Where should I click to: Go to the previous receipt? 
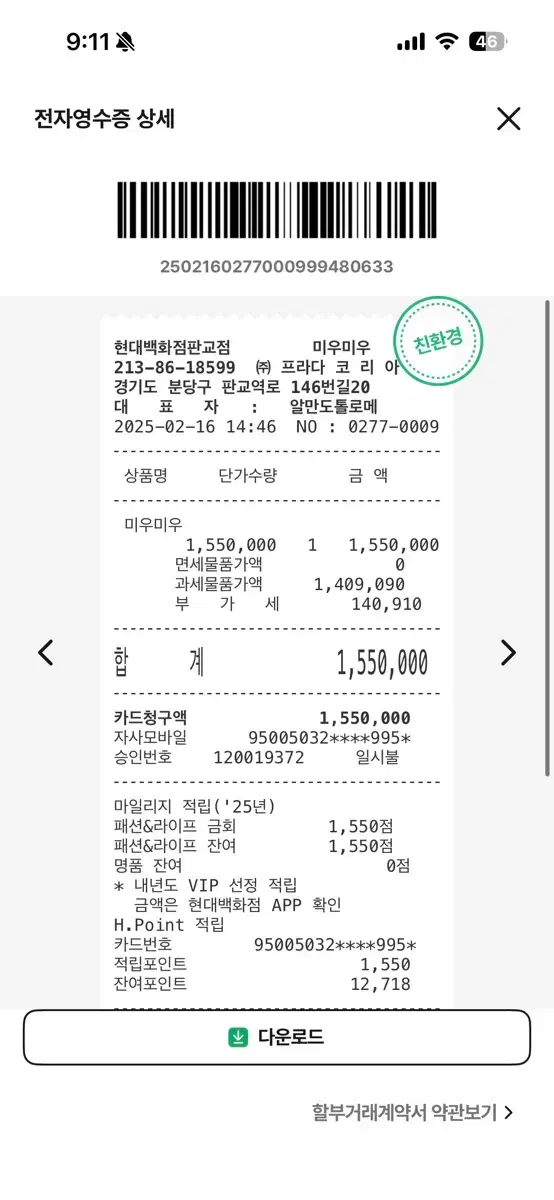45,653
